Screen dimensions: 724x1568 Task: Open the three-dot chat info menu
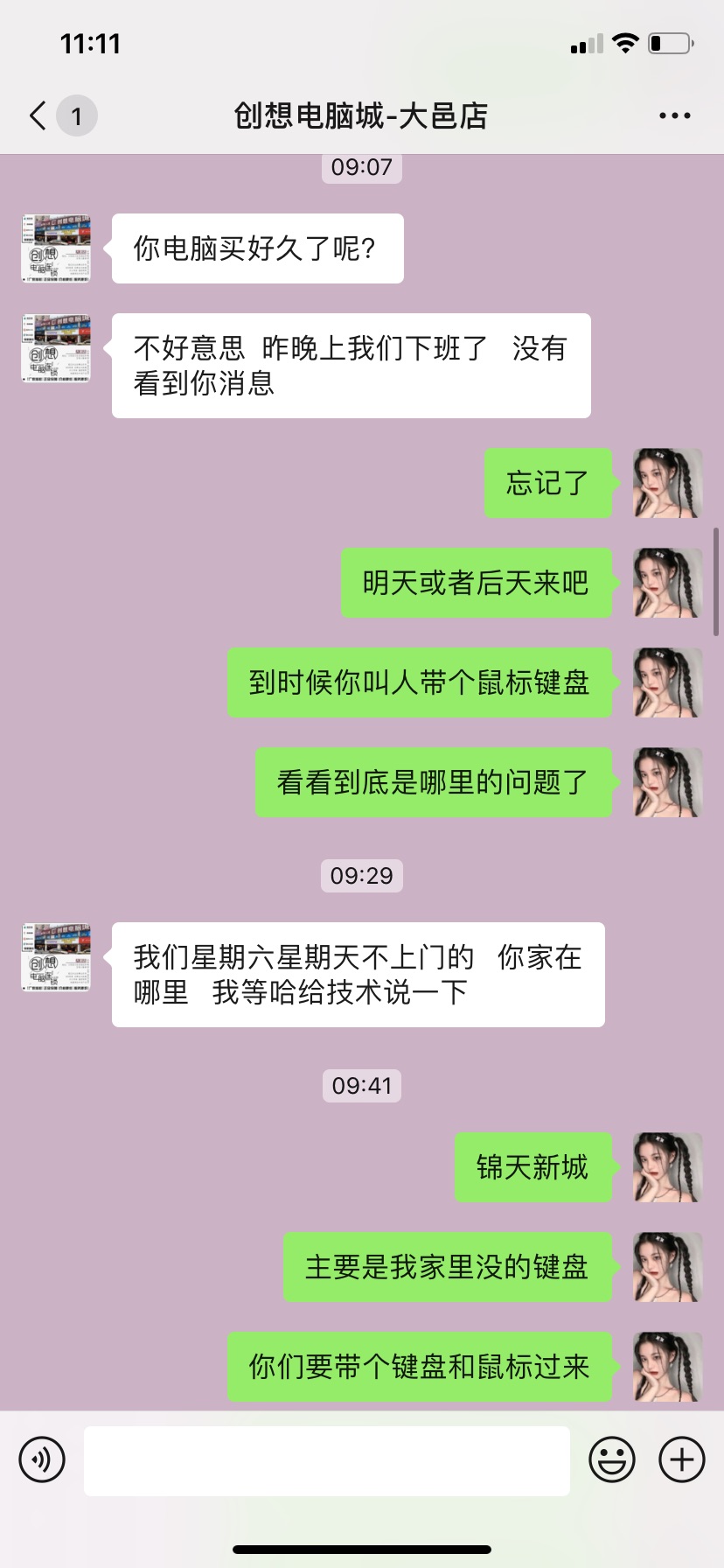[x=674, y=115]
